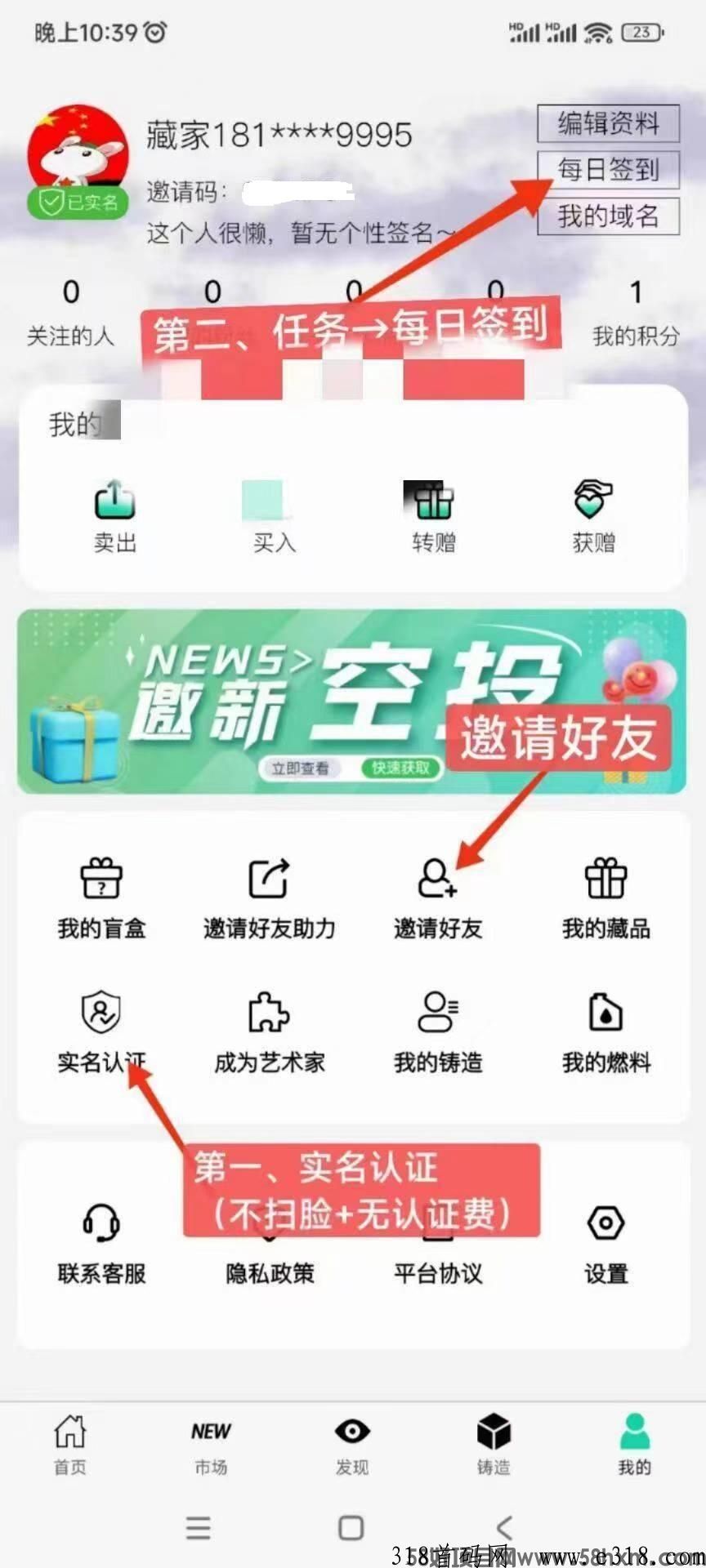This screenshot has width=706, height=1568.
Task: Contact support via 联系客服
Action: tap(101, 1242)
